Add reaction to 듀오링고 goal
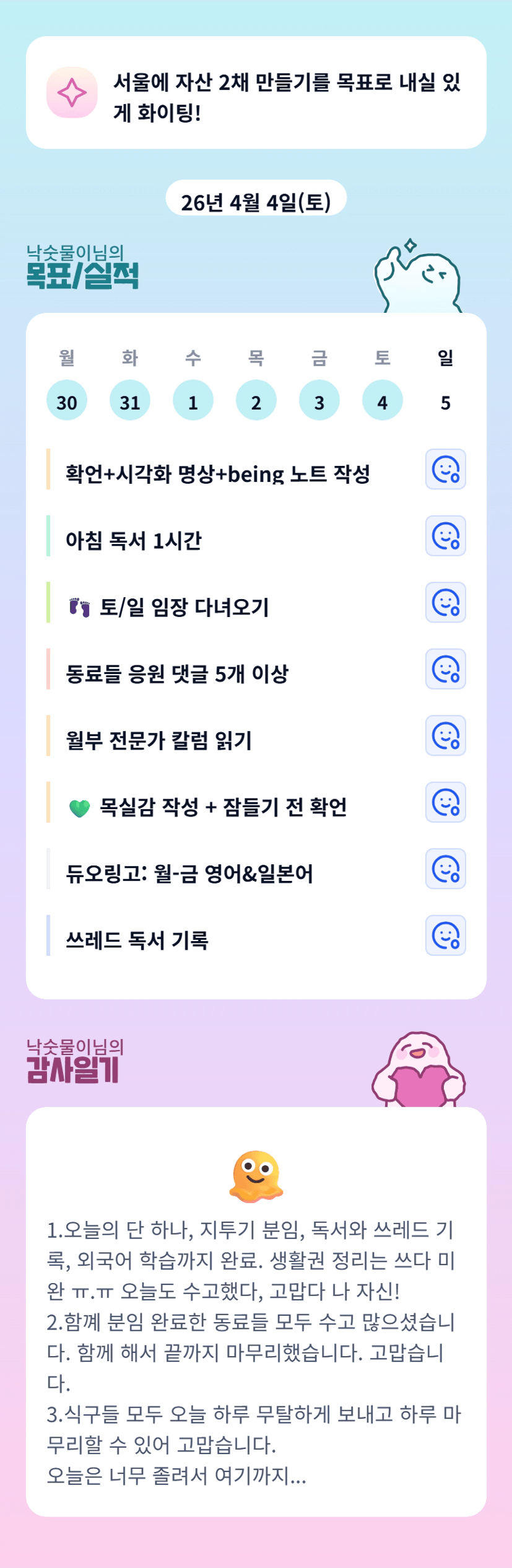The image size is (512, 1568). pos(445,869)
